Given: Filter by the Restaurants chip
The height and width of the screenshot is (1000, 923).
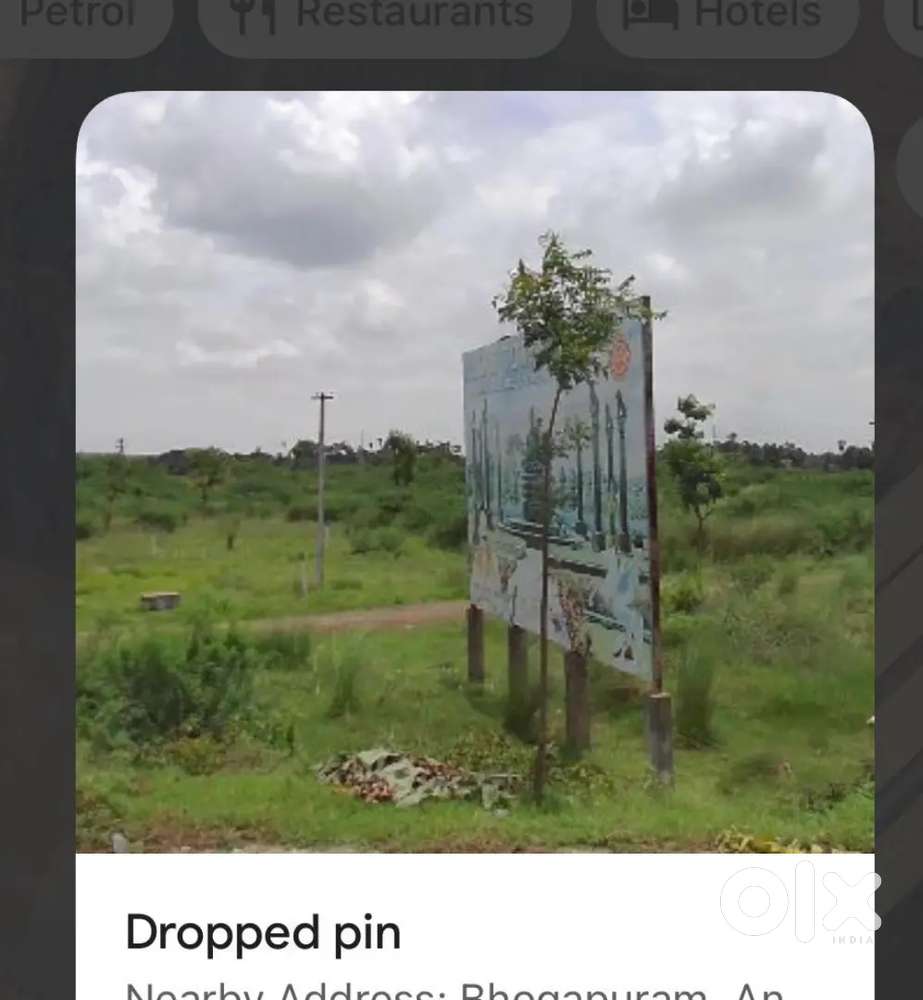Looking at the screenshot, I should coord(385,18).
